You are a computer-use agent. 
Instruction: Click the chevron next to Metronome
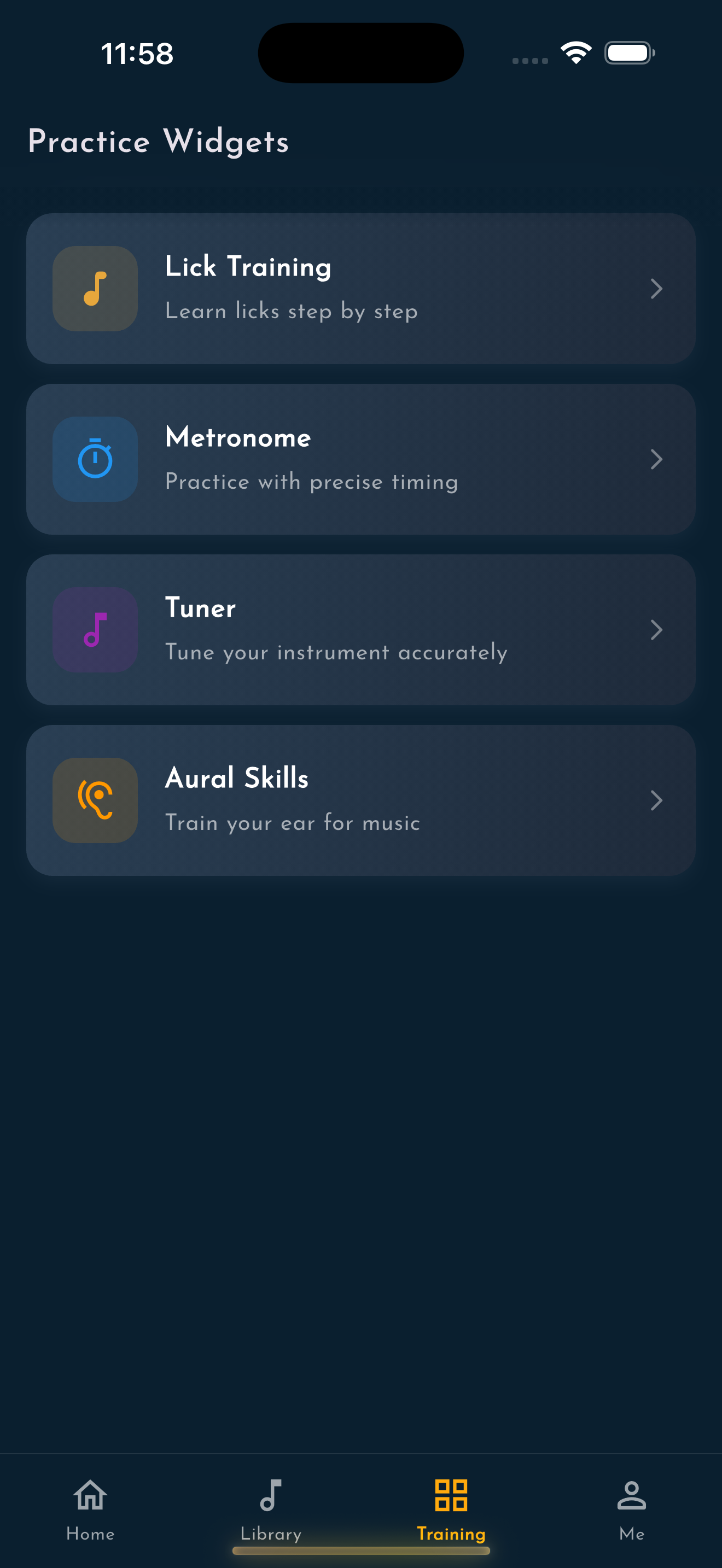point(656,460)
